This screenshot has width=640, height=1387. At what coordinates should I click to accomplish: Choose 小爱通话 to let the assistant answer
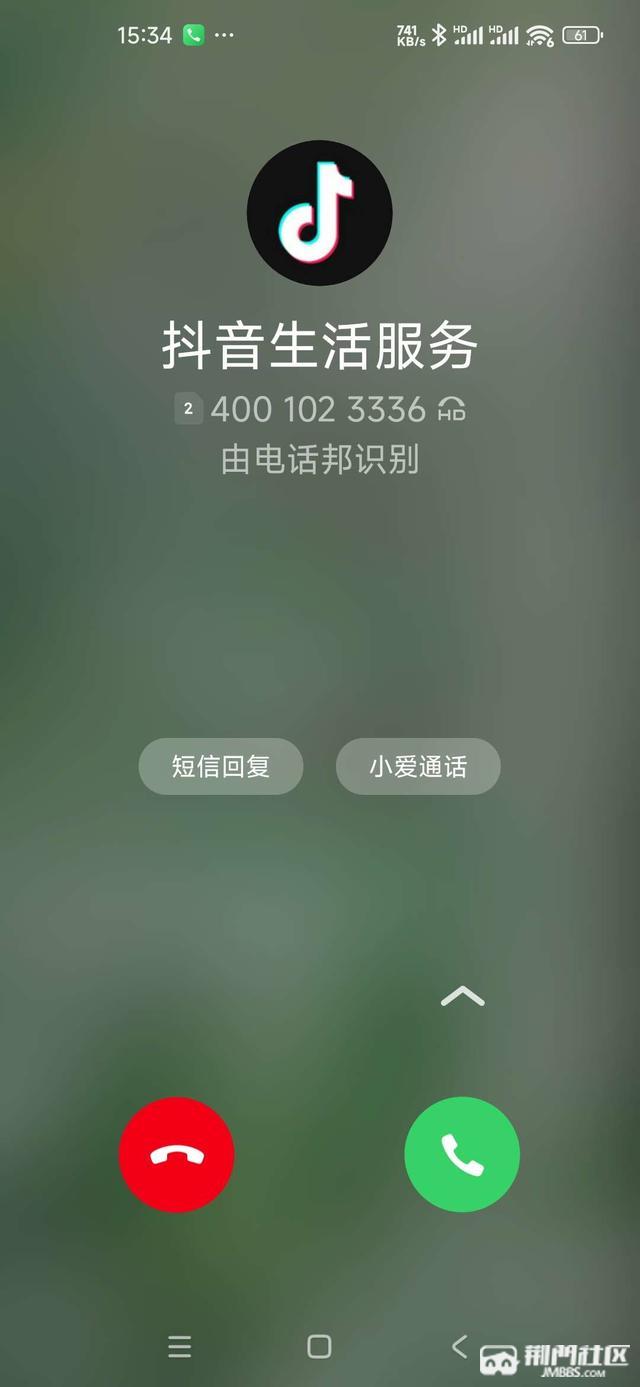tap(418, 767)
